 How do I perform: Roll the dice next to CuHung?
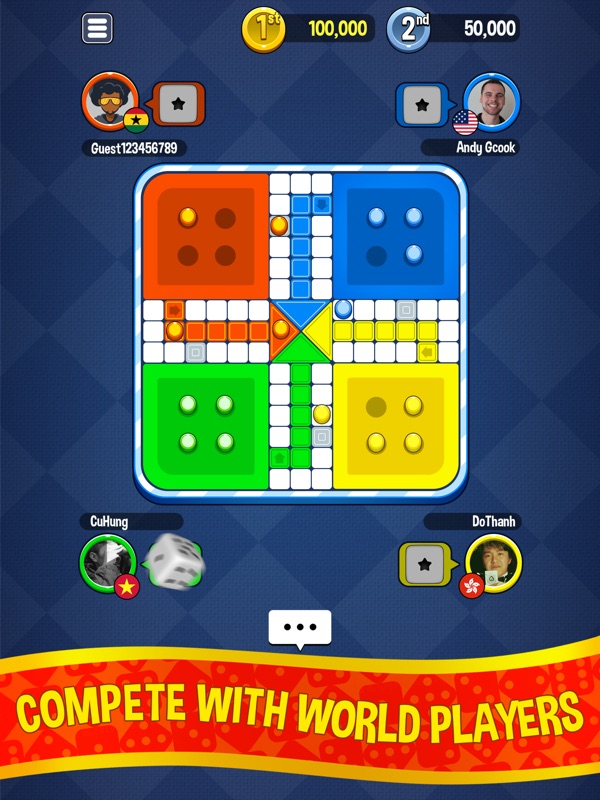point(177,562)
